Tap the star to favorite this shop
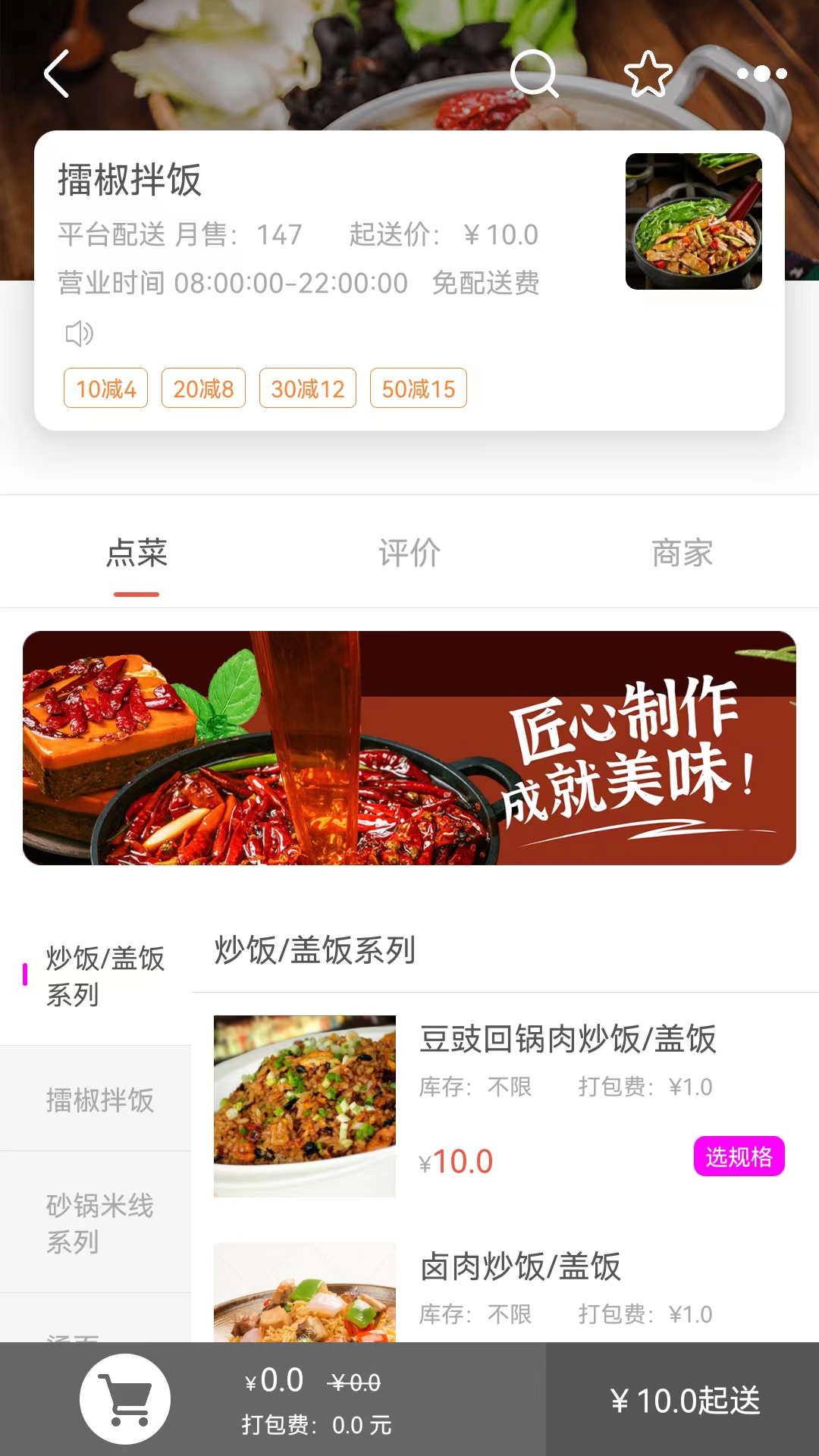The image size is (819, 1456). click(648, 74)
